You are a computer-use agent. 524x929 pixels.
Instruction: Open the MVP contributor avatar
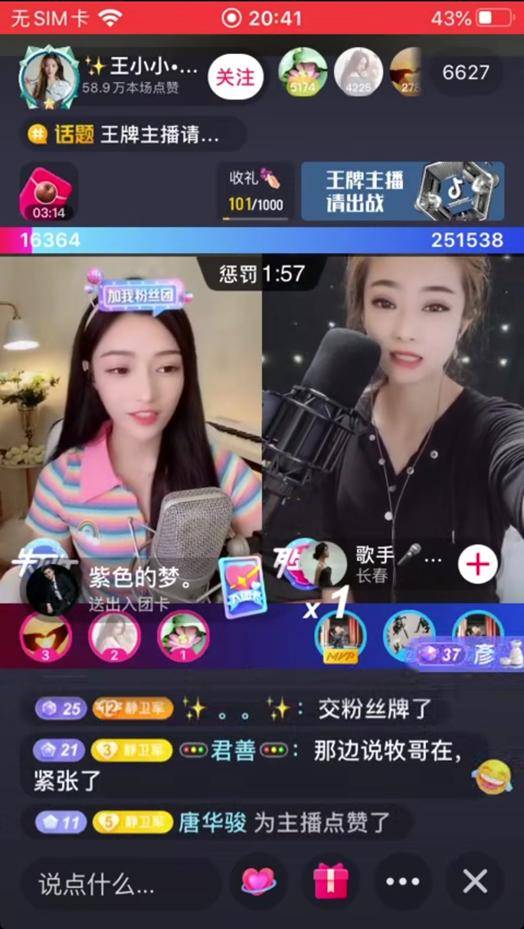coord(339,638)
